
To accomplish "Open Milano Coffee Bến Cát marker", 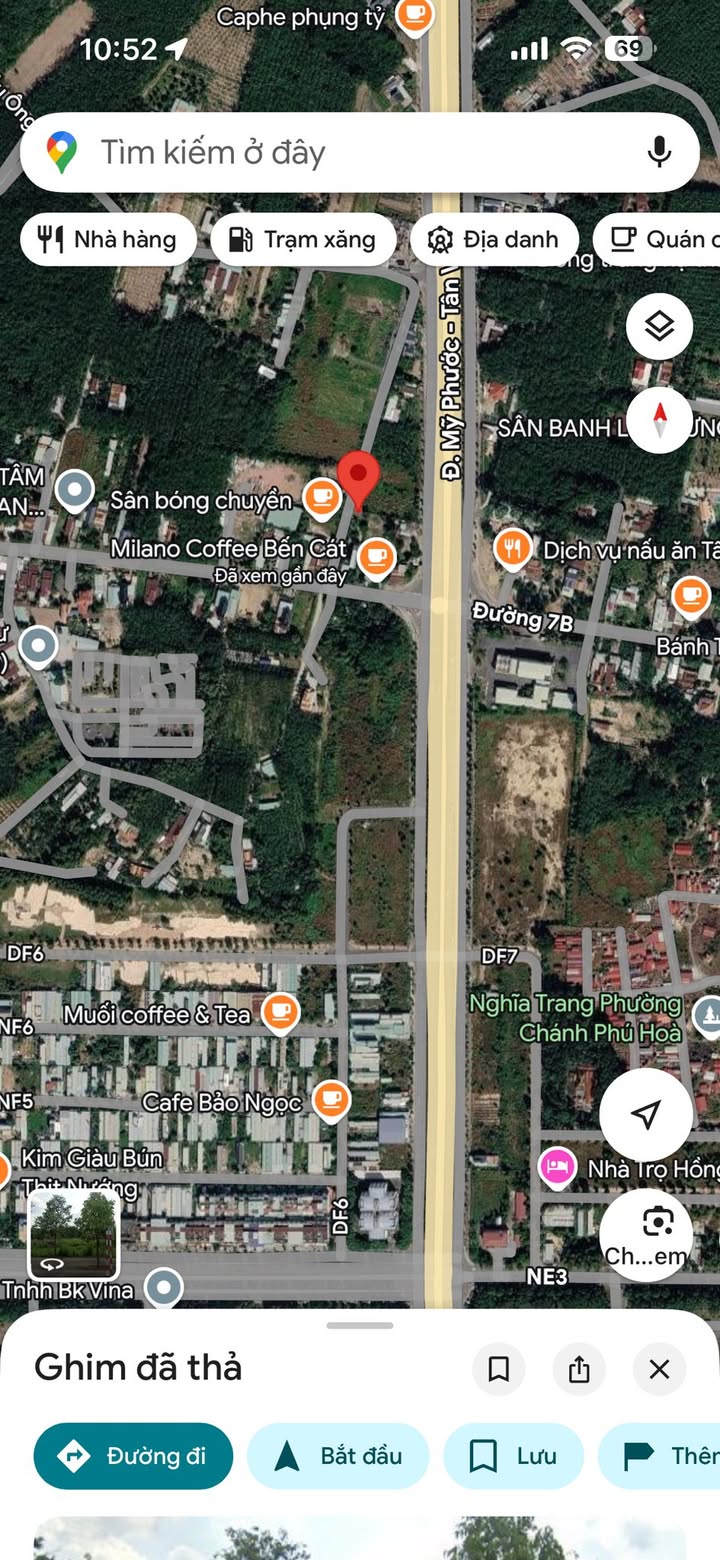I will (x=376, y=557).
